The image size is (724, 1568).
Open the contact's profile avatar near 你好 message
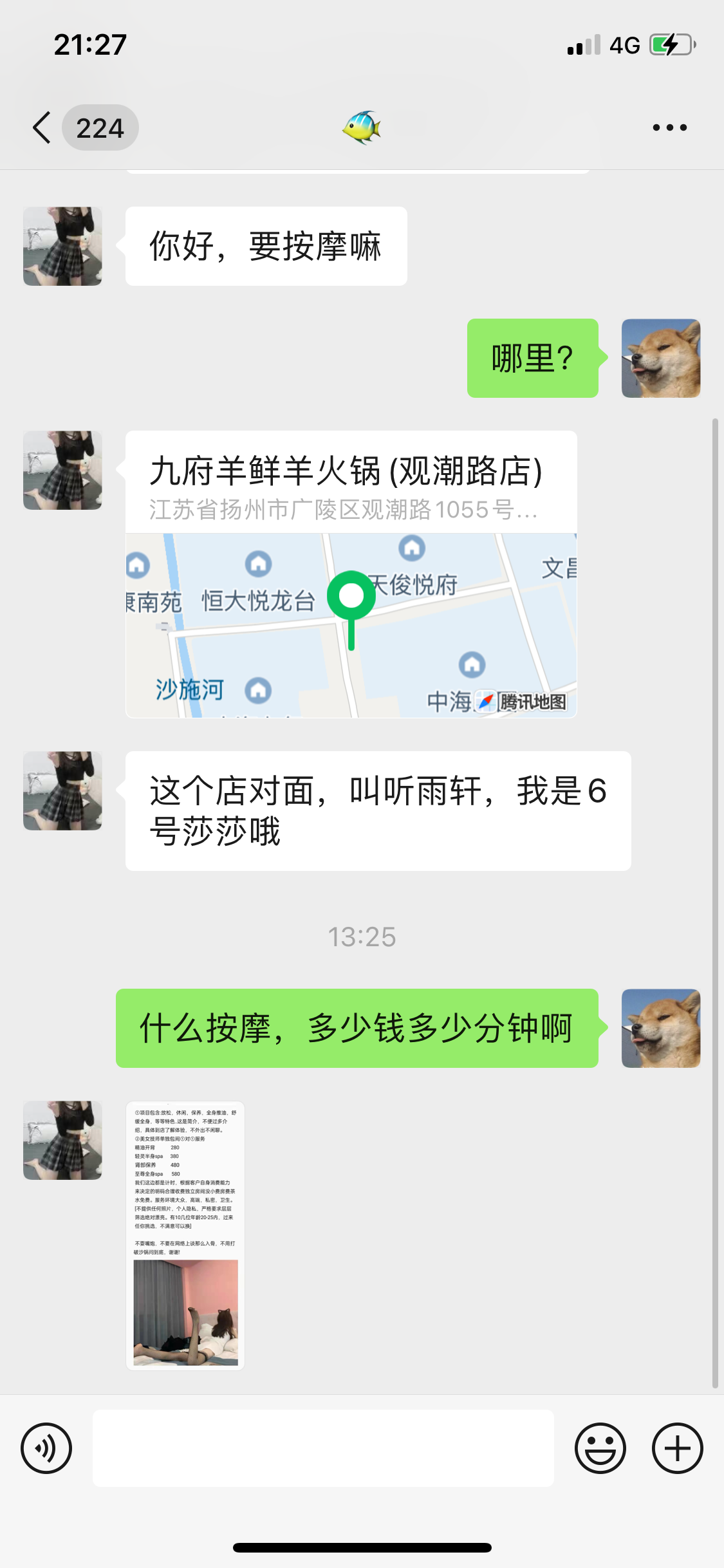61,246
